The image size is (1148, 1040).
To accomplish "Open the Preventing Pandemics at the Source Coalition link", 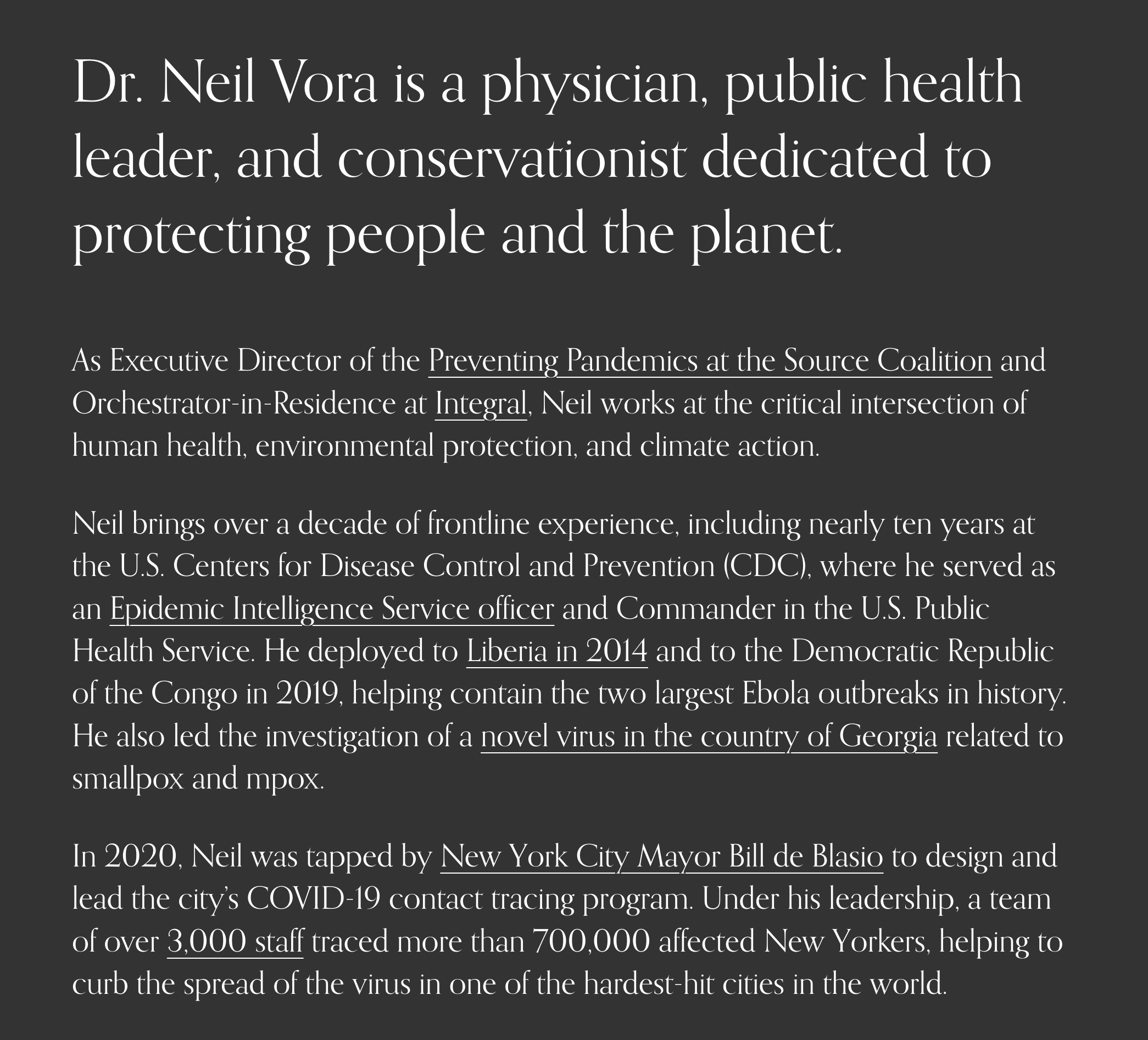I will [x=710, y=361].
